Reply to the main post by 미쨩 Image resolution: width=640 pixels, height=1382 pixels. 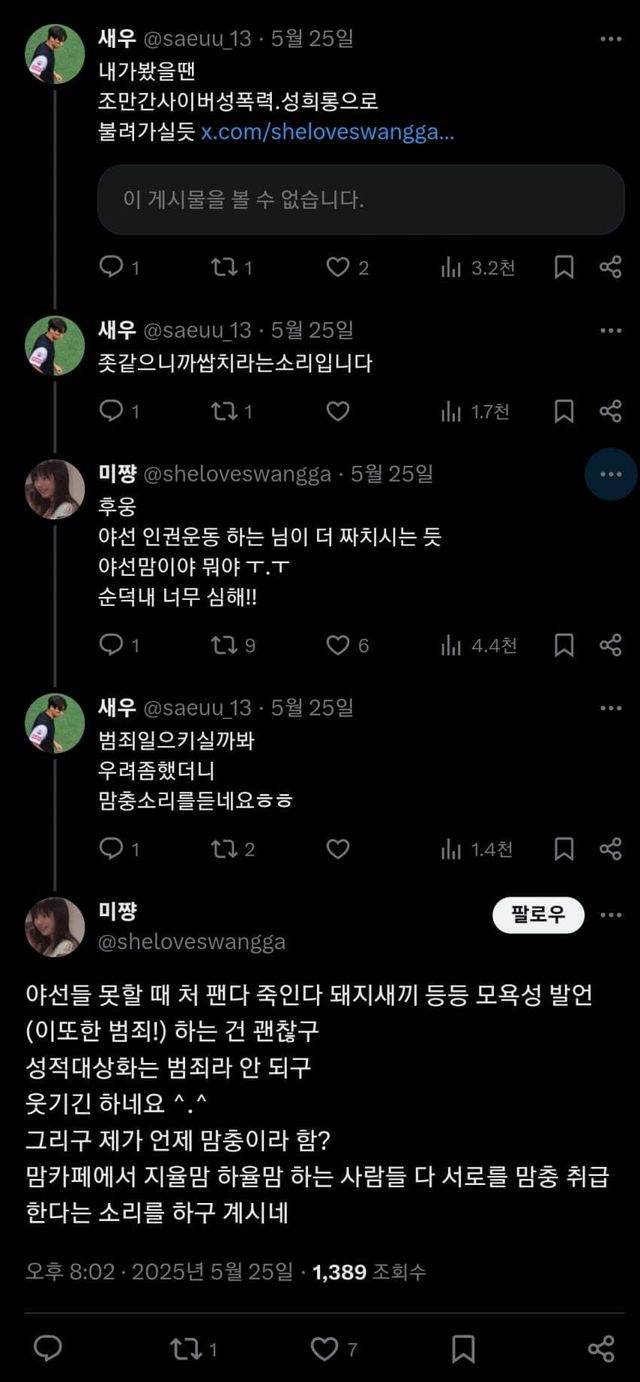pos(48,1349)
